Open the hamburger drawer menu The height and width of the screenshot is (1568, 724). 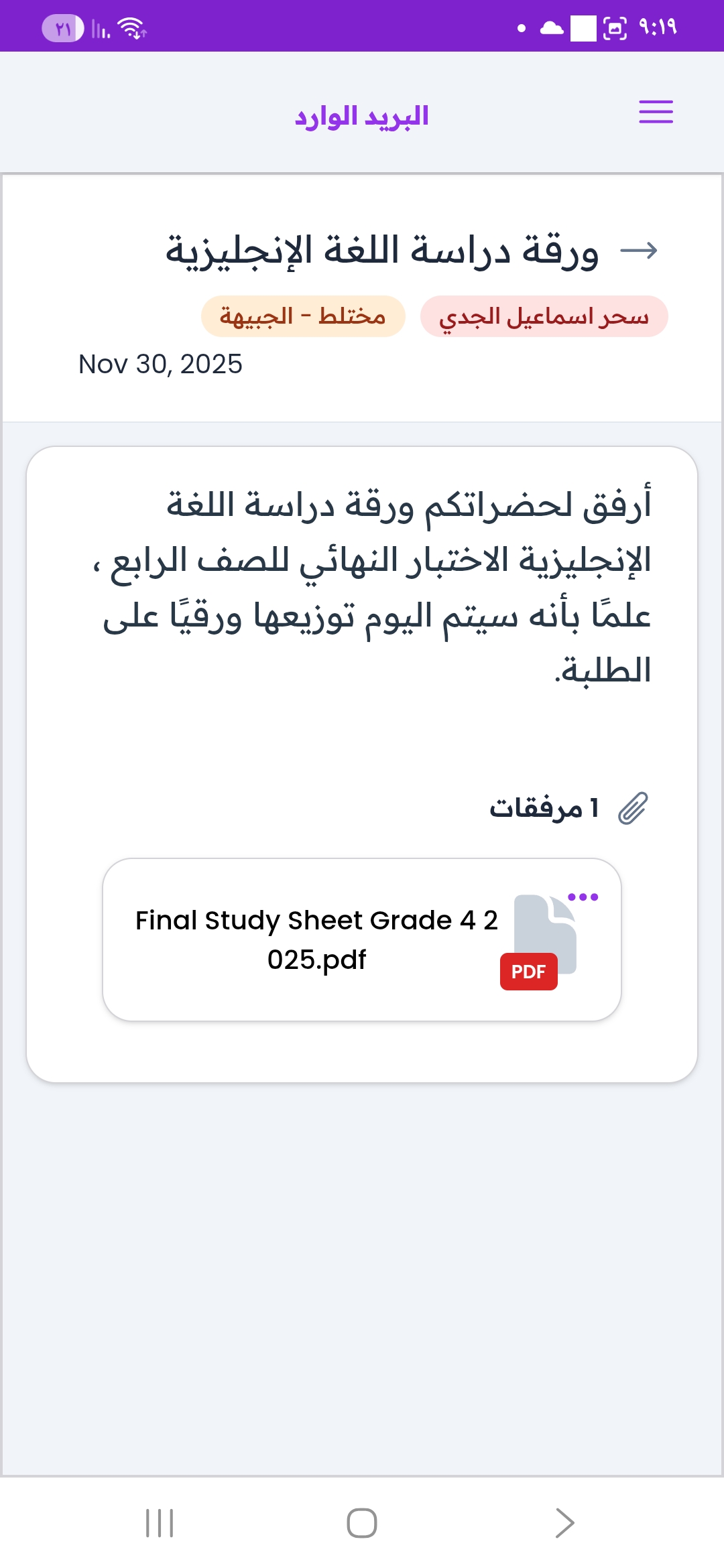pos(656,112)
